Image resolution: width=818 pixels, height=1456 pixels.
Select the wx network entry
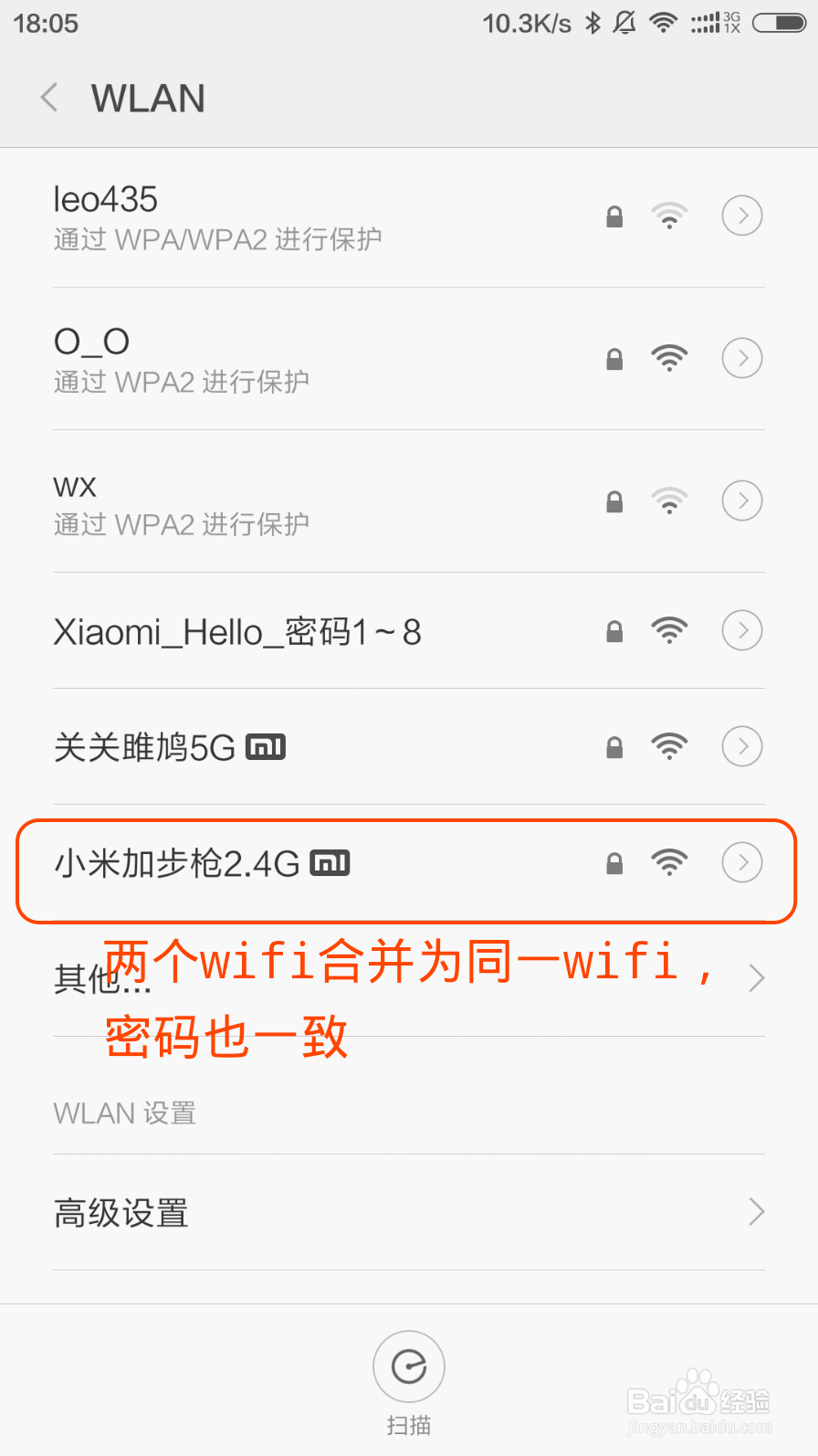tap(274, 501)
